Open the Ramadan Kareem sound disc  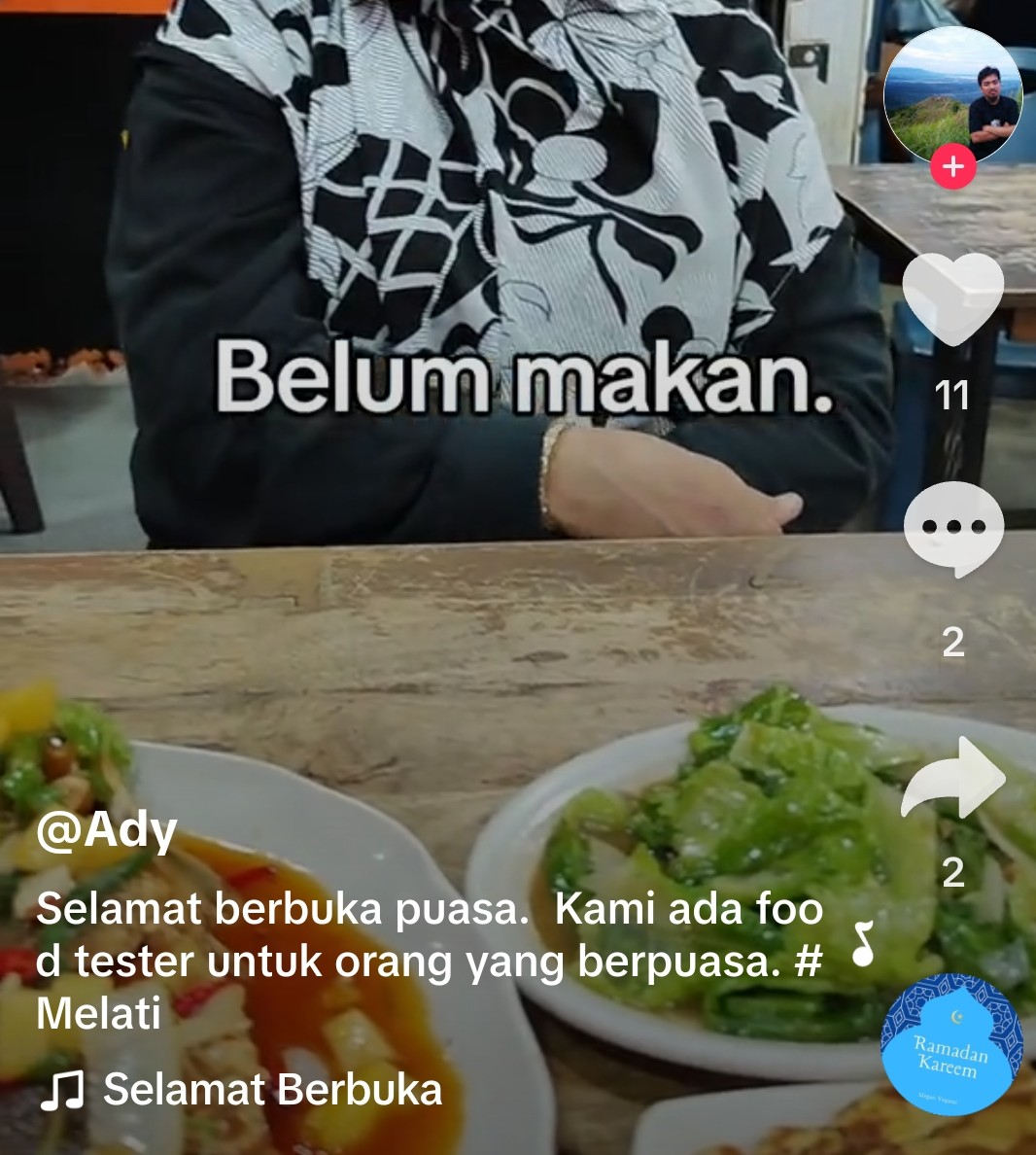950,1044
